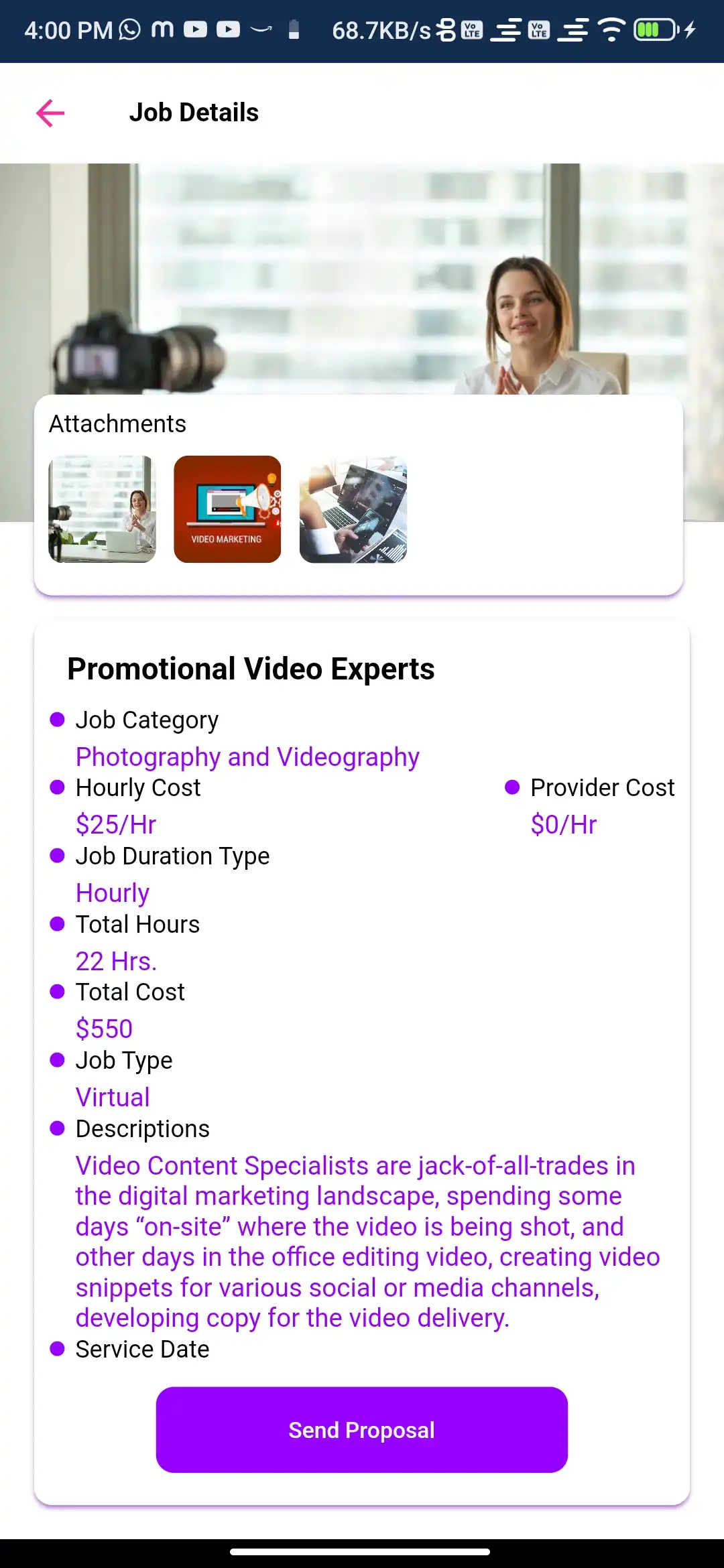Screen dimensions: 724x1568
Task: Open the Virtual job type link
Action: 112,1097
